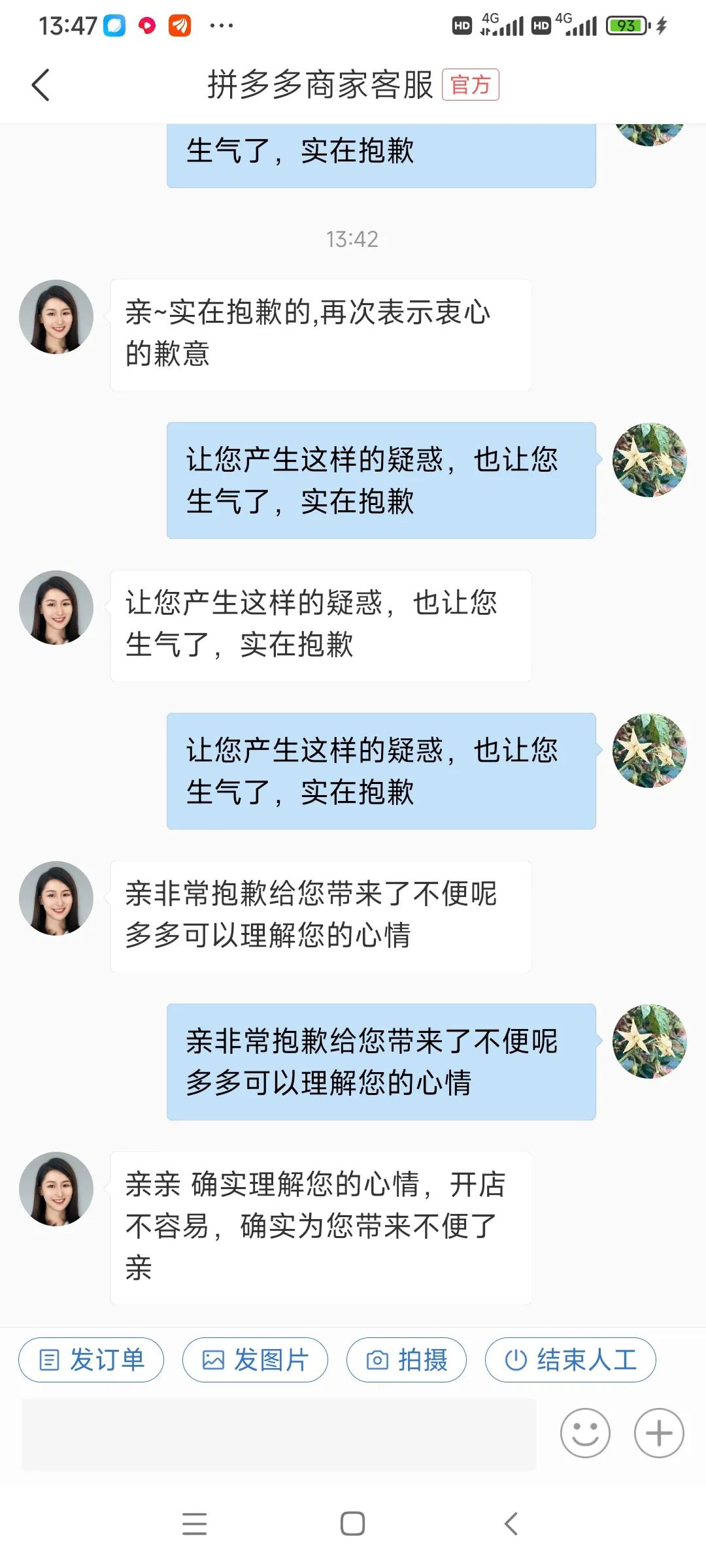This screenshot has height=1568, width=706.
Task: Select the 13:42 timestamp in chat
Action: click(353, 239)
